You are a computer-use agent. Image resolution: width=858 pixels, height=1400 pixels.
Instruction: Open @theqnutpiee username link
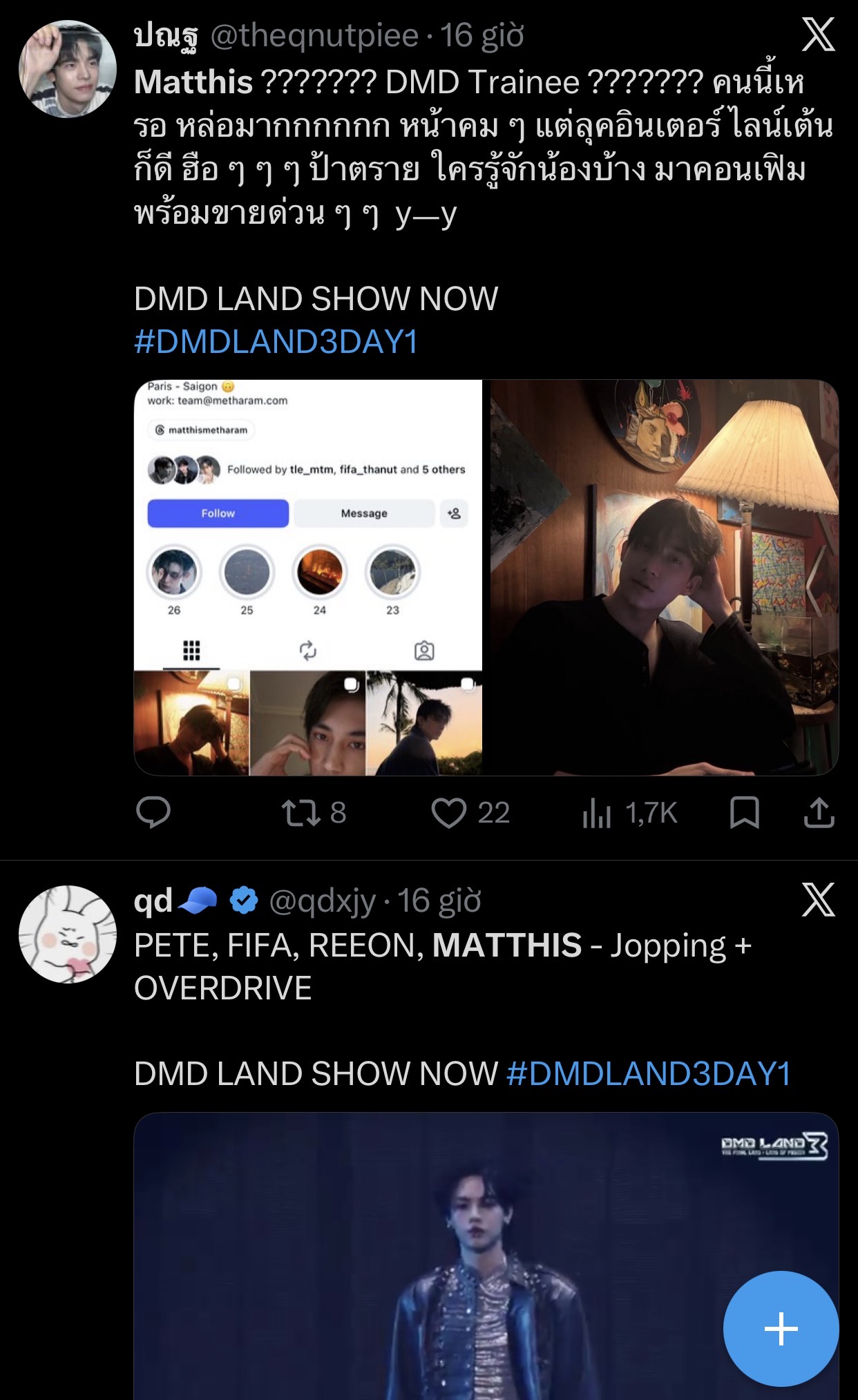tap(314, 36)
